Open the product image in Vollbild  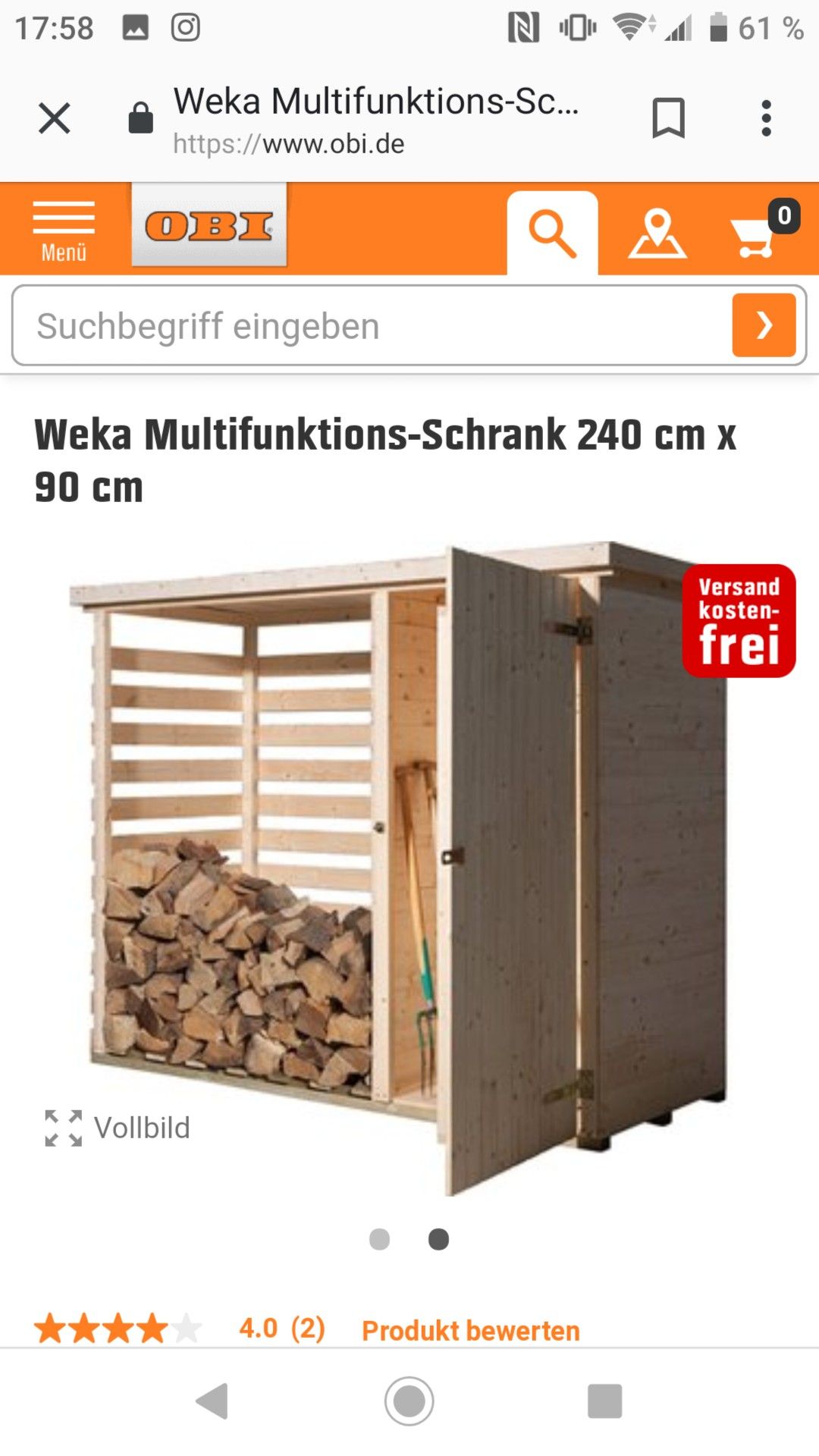pos(117,1128)
